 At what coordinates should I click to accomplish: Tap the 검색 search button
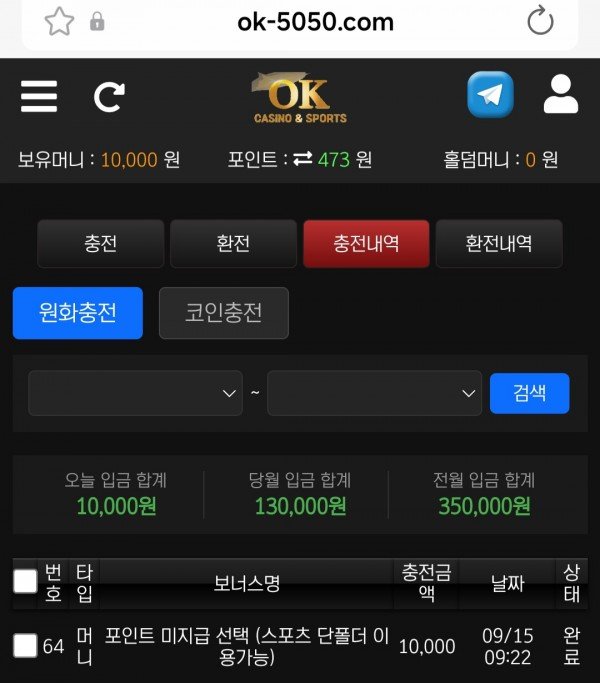pos(529,393)
